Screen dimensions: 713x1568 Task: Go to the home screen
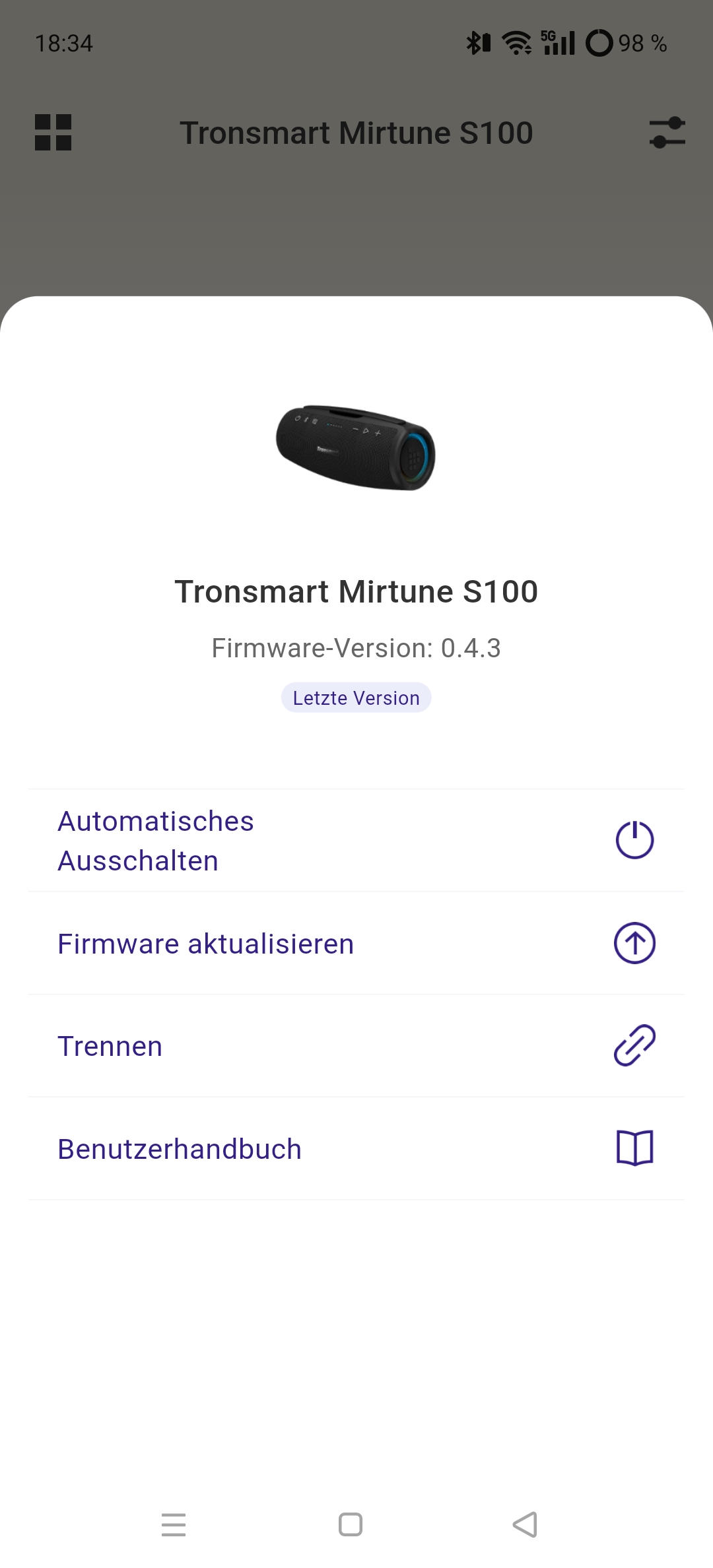tap(351, 1524)
